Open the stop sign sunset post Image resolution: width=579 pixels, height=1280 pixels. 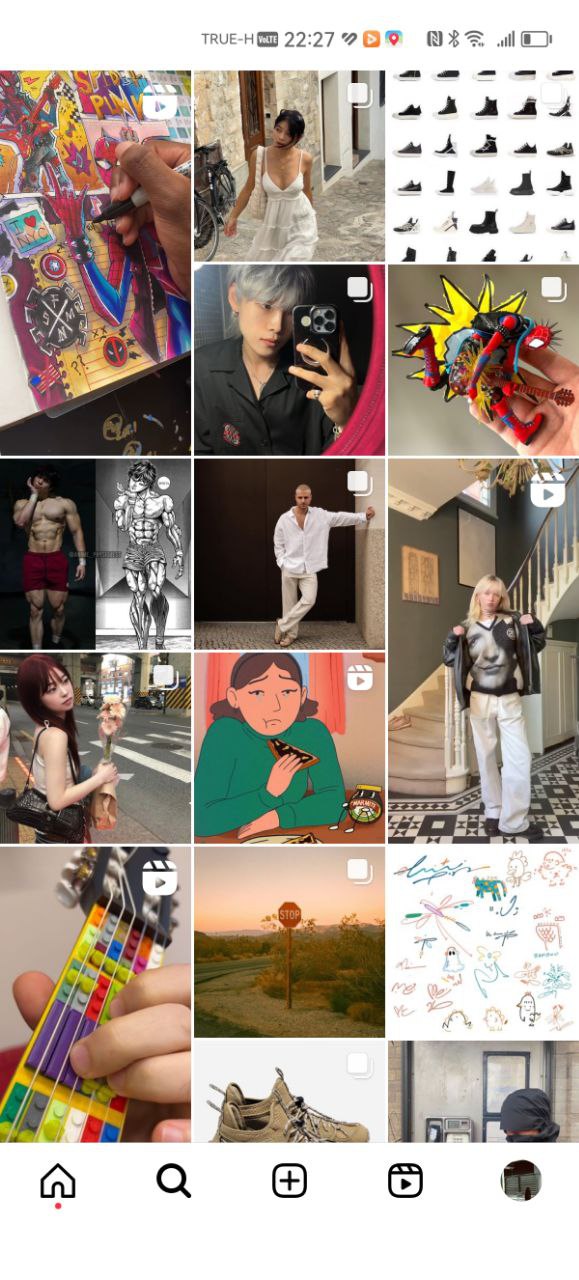coord(289,941)
